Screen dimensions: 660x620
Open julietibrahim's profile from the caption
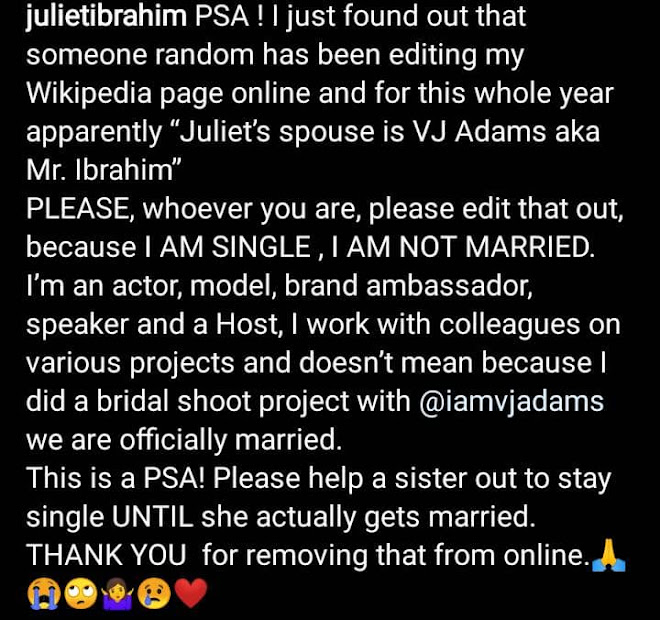pyautogui.click(x=100, y=19)
